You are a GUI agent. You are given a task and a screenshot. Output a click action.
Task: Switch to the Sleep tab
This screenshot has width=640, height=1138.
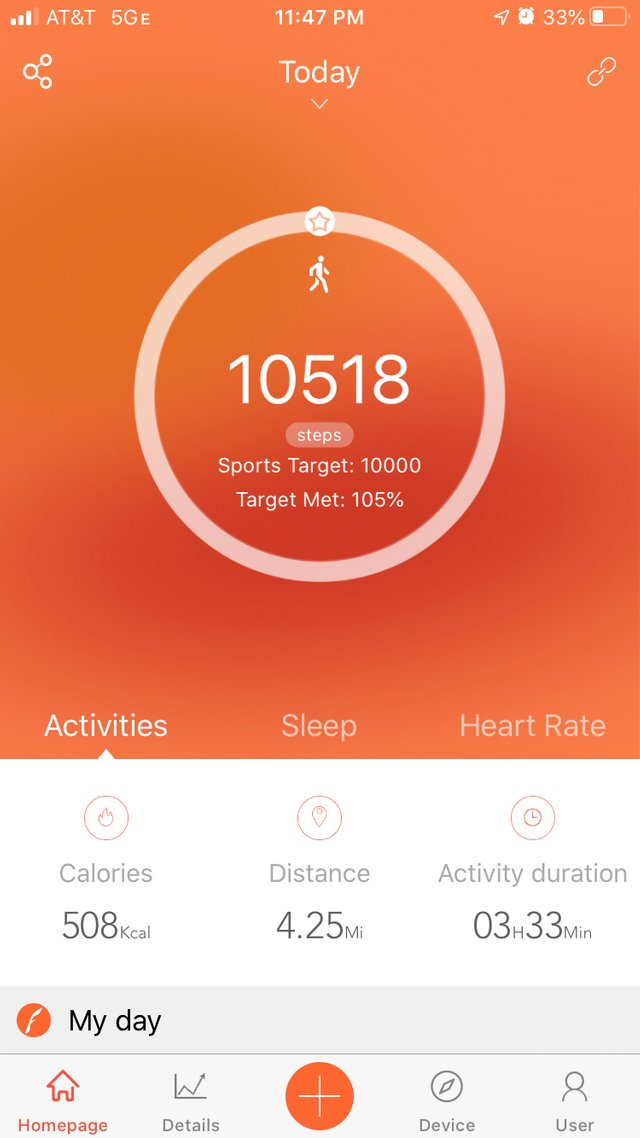(319, 726)
